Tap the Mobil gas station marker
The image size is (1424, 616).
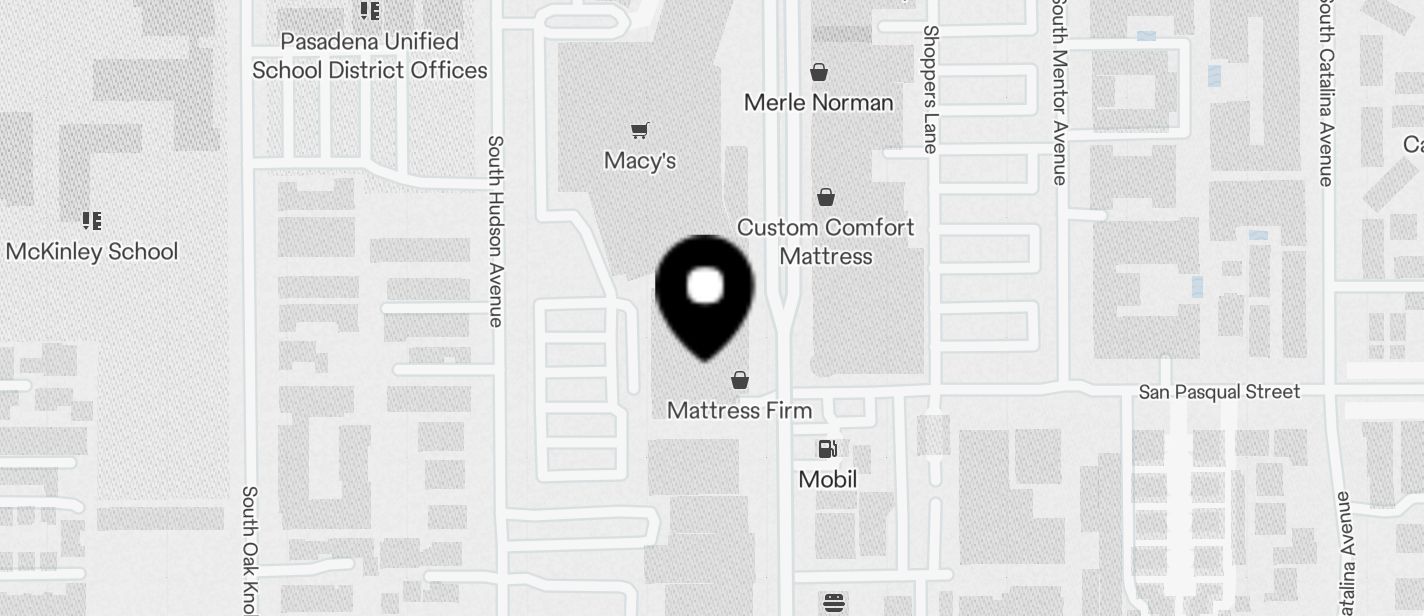pos(828,449)
